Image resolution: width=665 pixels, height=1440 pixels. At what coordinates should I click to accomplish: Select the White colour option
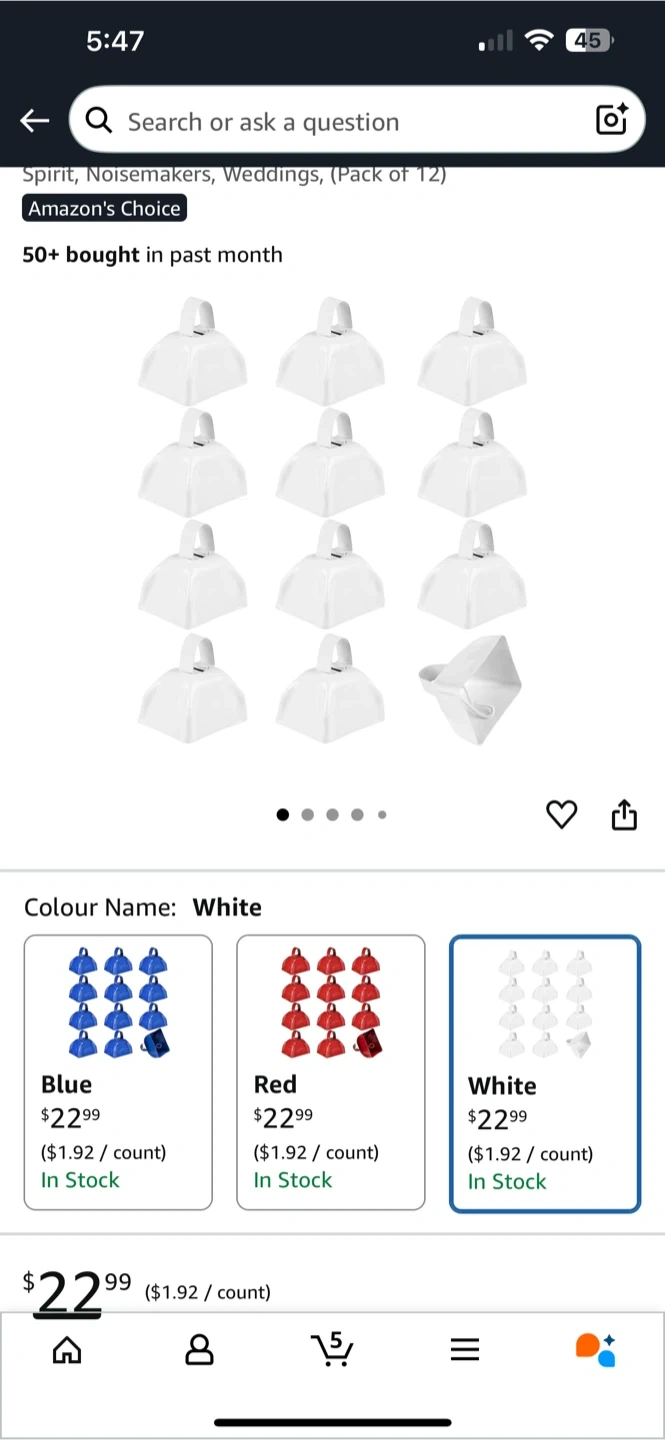(545, 1073)
